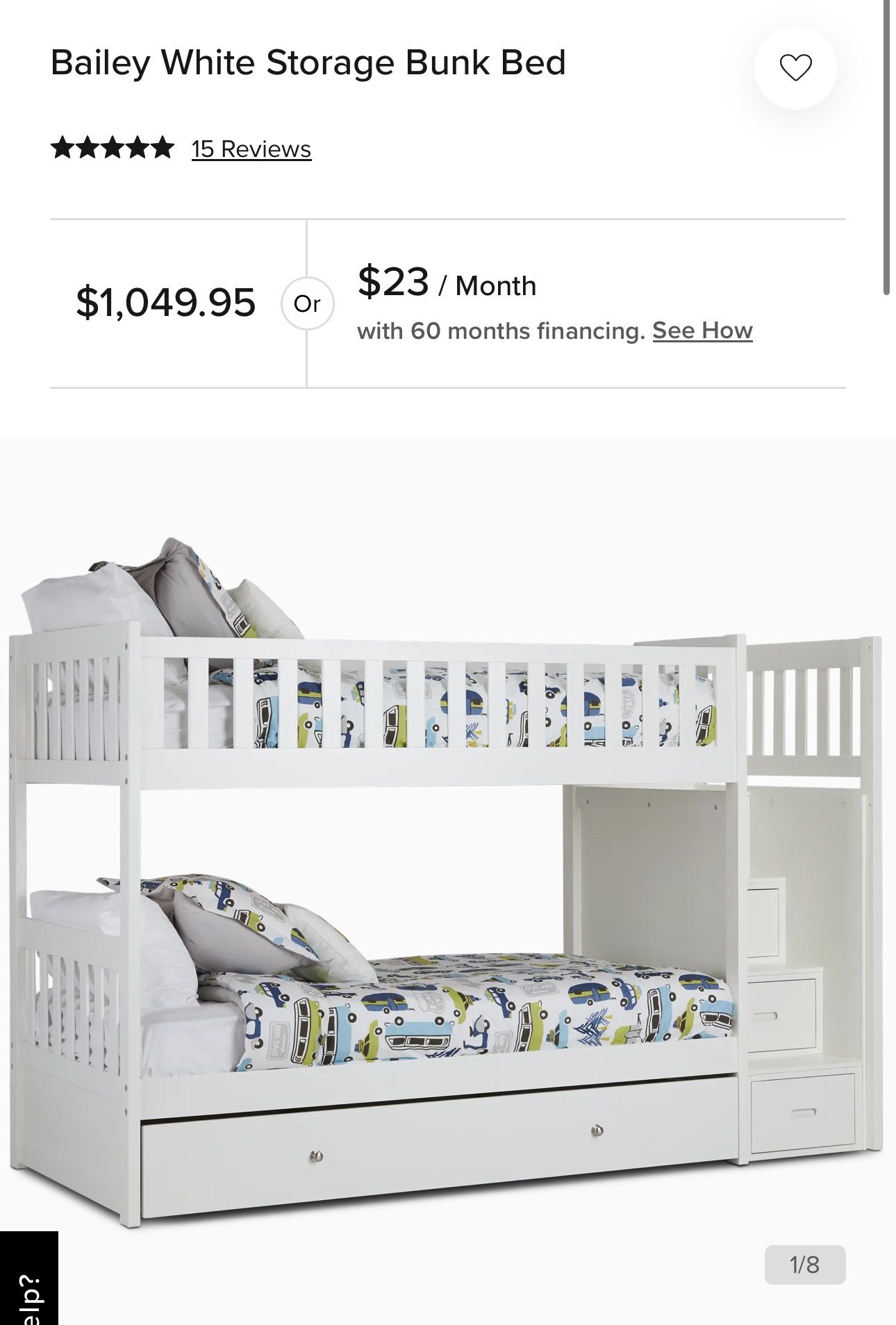This screenshot has height=1325, width=896.
Task: Select the Or payment choice circle
Action: coord(308,303)
